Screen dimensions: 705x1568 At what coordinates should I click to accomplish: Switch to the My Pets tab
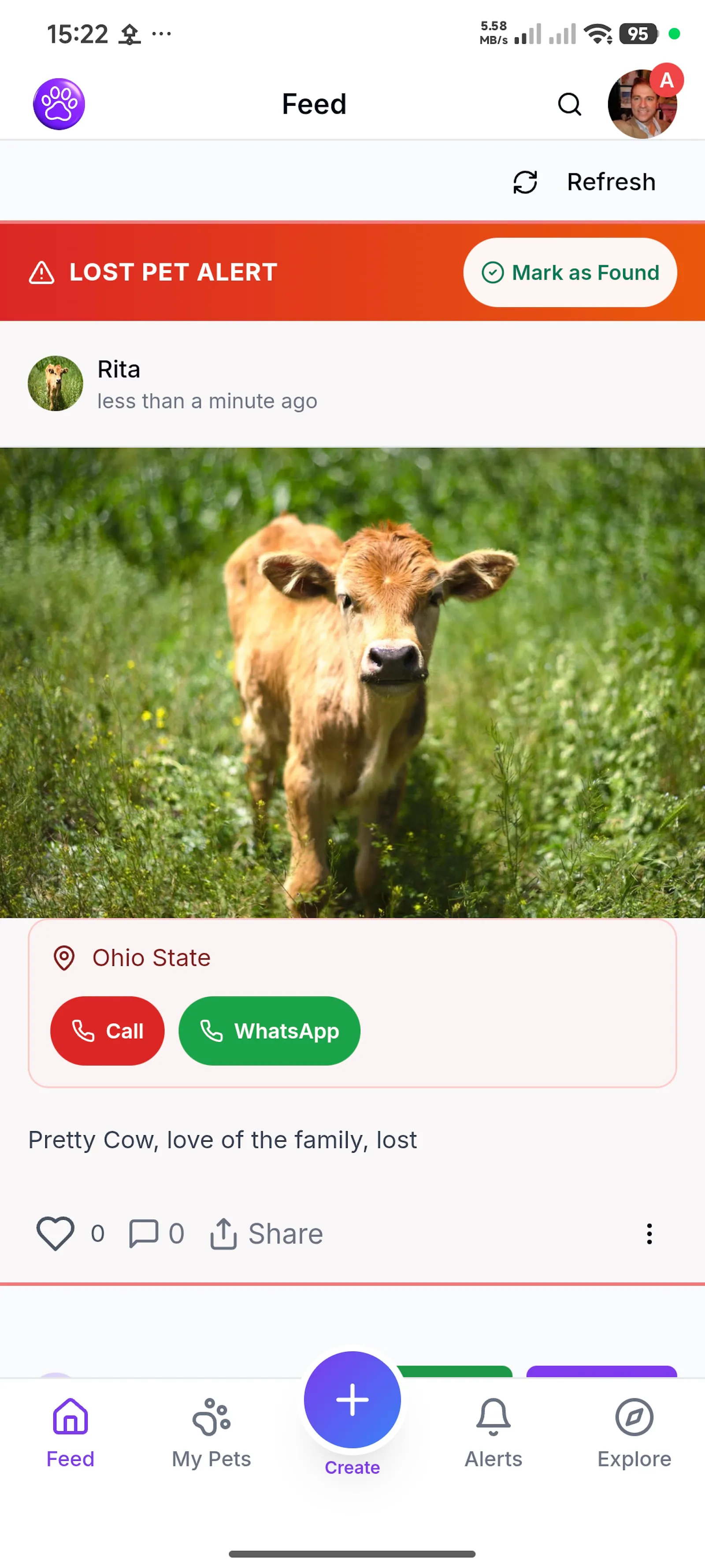211,1433
